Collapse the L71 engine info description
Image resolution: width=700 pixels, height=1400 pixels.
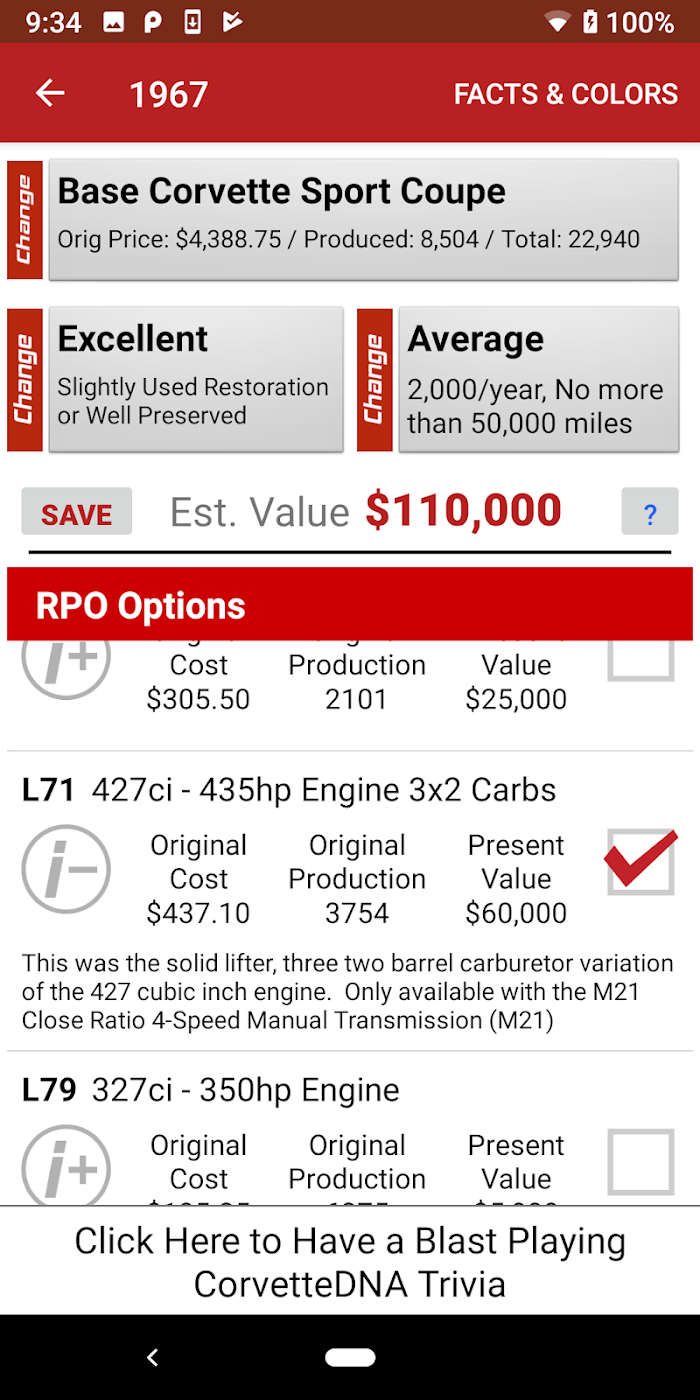(66, 869)
